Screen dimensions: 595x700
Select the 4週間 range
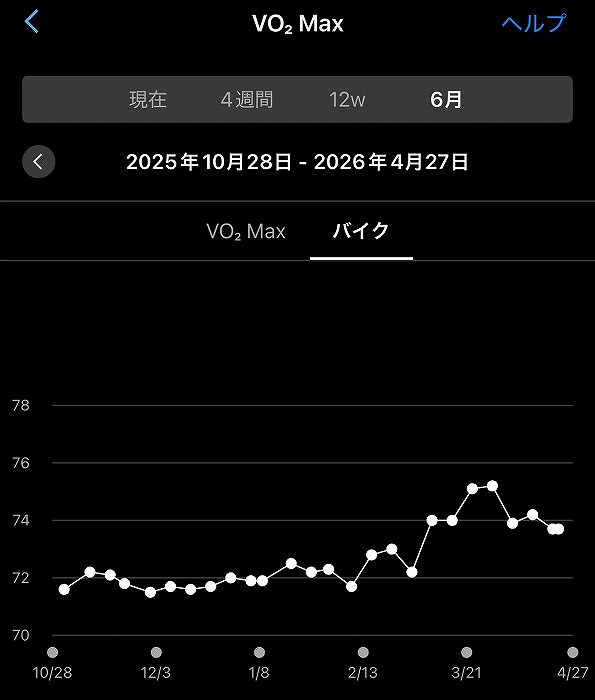[x=247, y=99]
